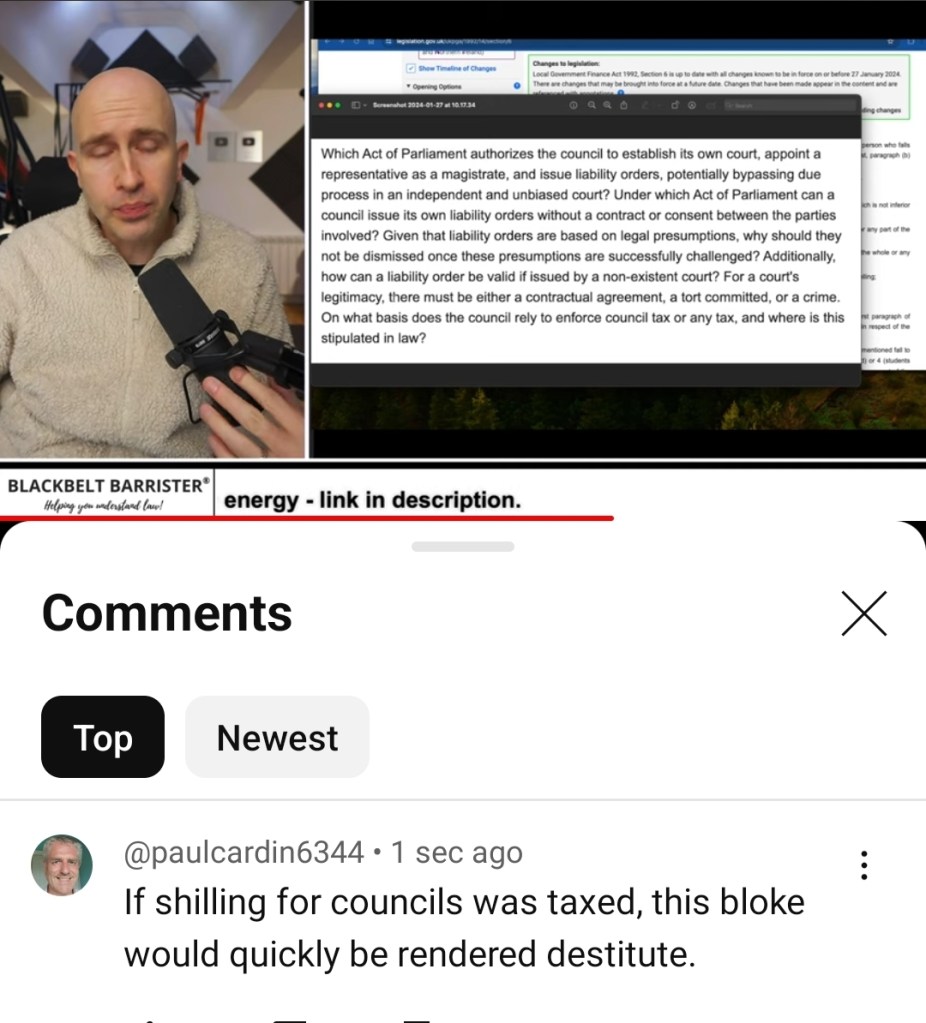Screen dimensions: 926x1023
Task: Switch to Newest comments sorting
Action: click(277, 737)
